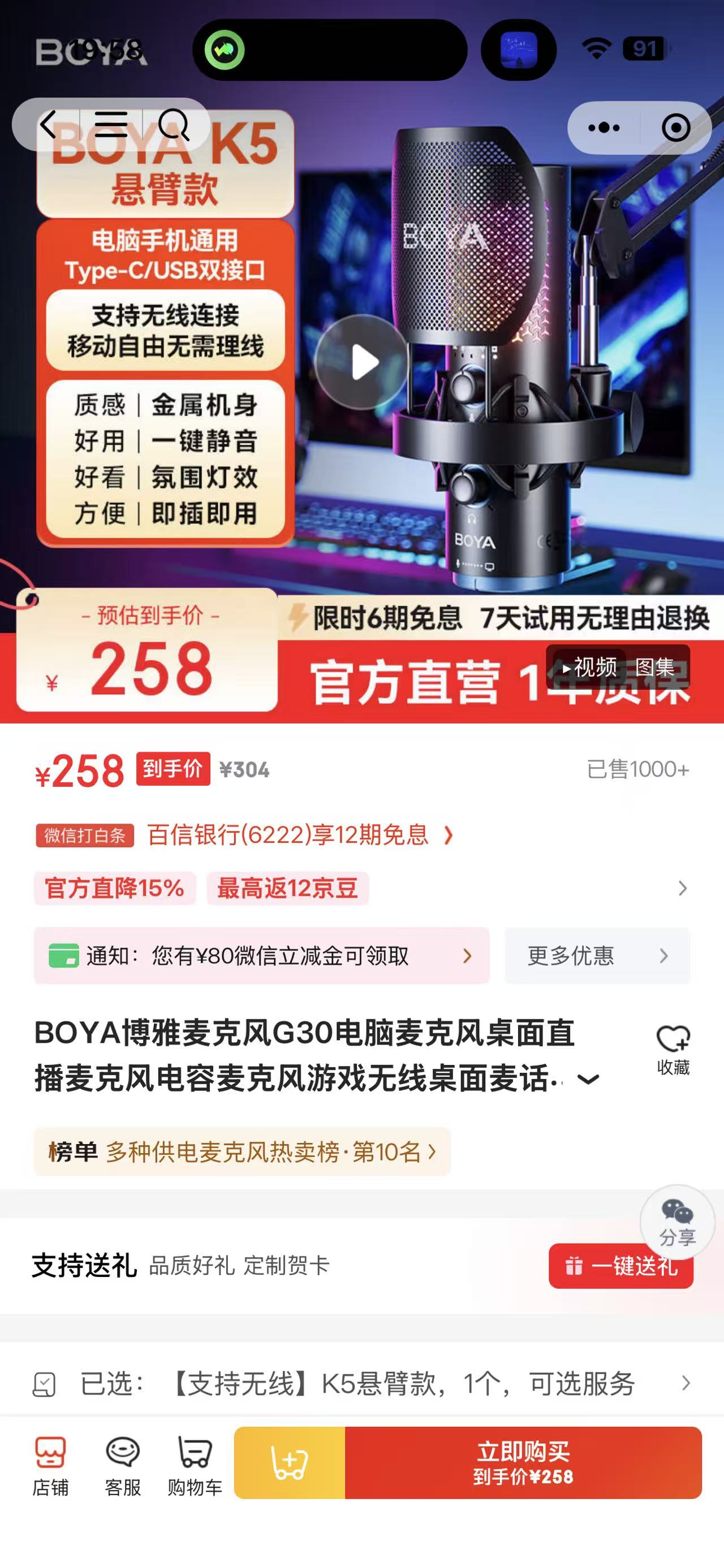Open the search magnifier icon
The height and width of the screenshot is (1568, 724).
coord(174,125)
